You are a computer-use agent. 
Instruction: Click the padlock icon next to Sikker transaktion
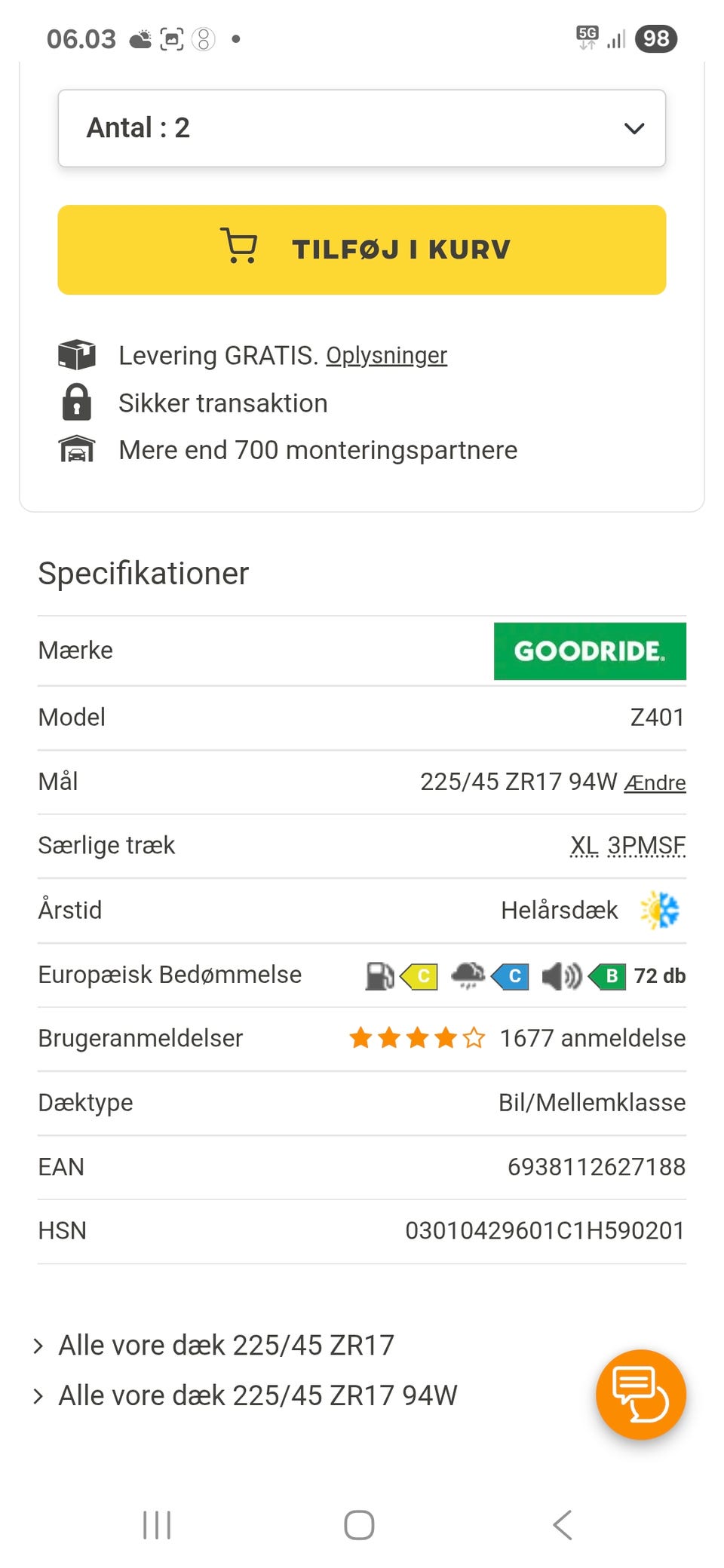pos(75,403)
